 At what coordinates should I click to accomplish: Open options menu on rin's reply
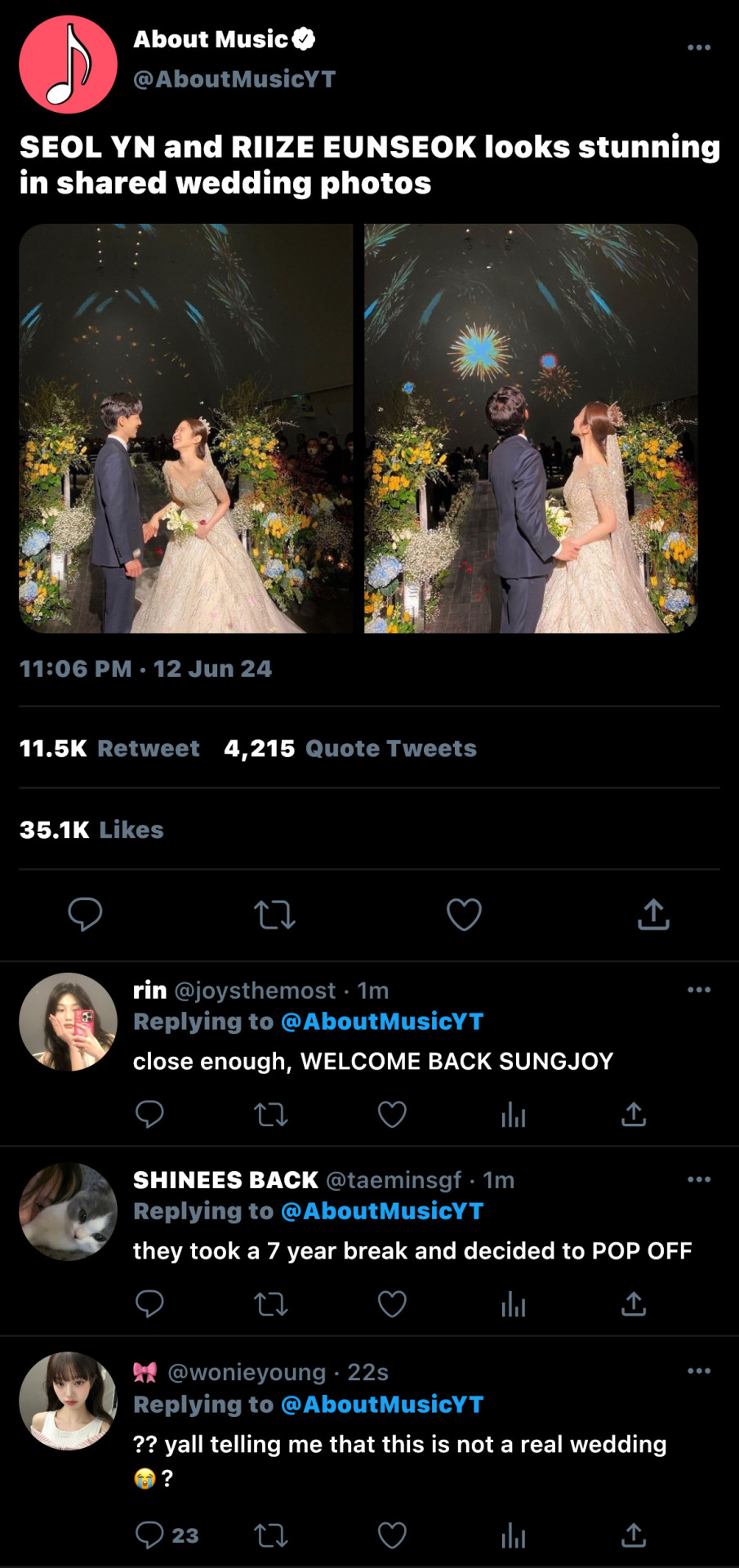coord(698,990)
